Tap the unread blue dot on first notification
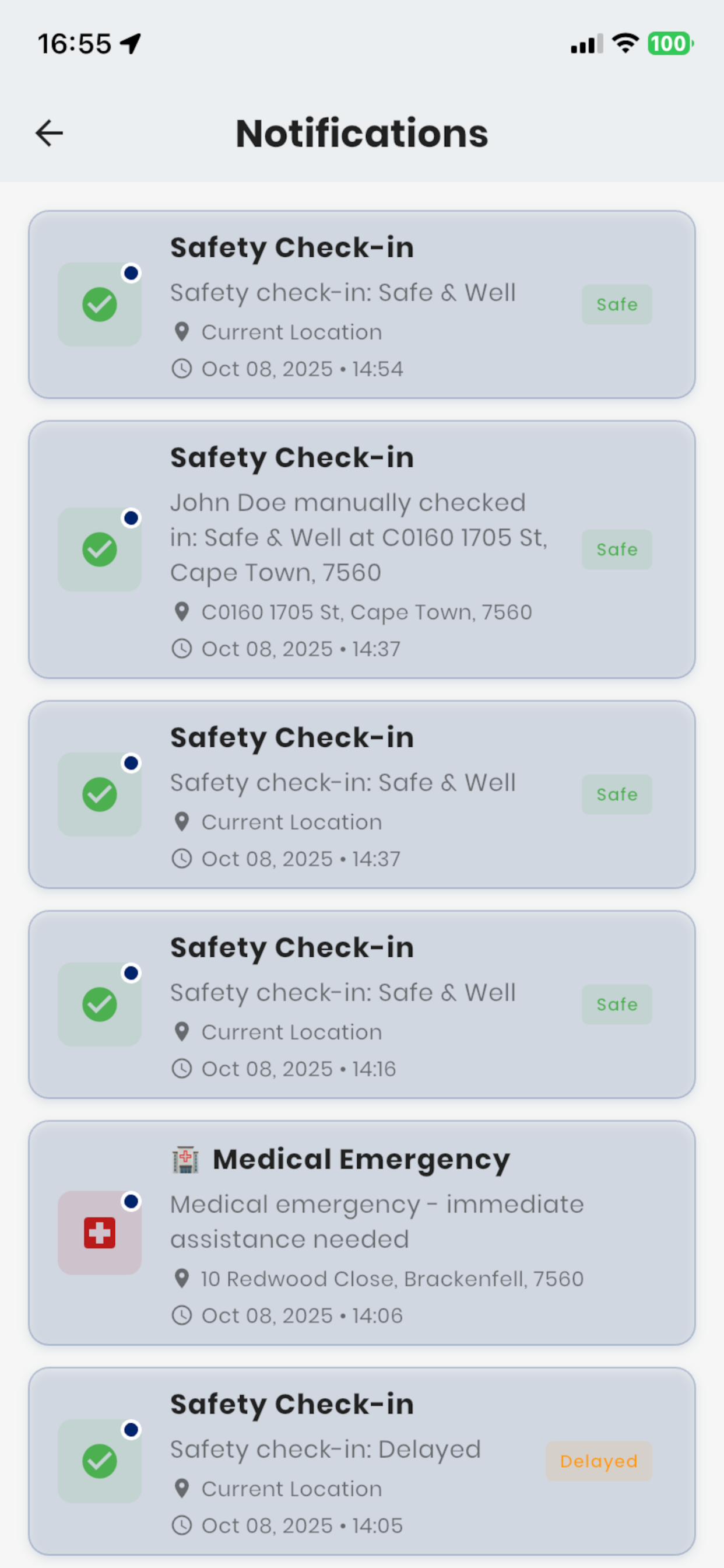This screenshot has width=724, height=1568. tap(131, 272)
